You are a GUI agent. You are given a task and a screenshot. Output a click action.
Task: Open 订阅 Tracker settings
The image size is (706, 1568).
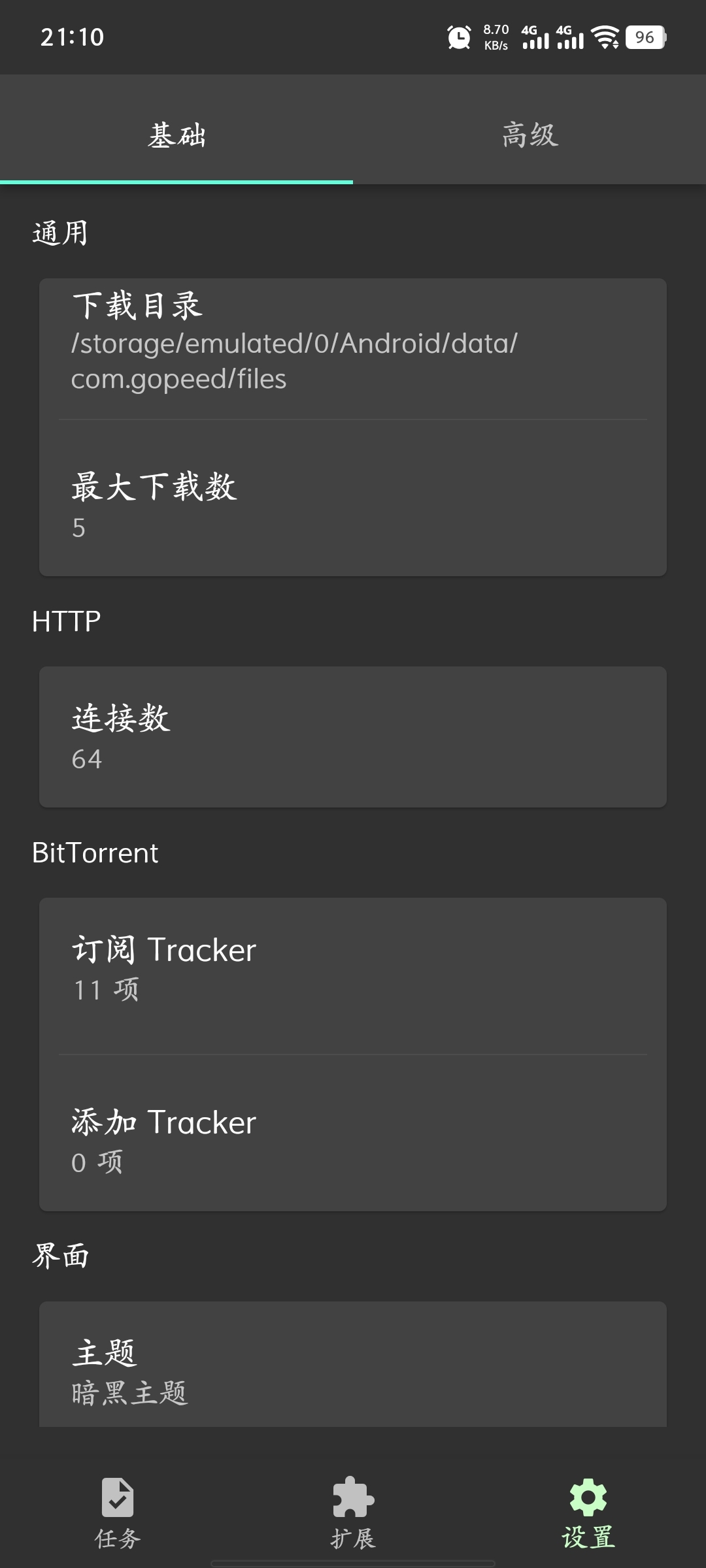point(353,976)
